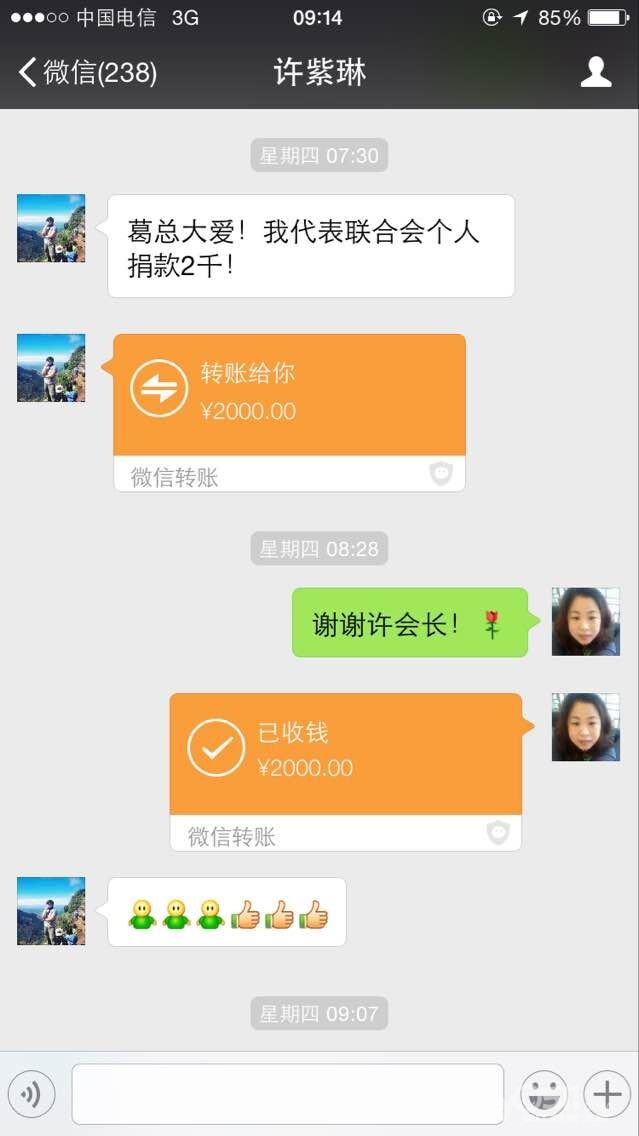Screen dimensions: 639x1136
Task: Go back to the 微信 chat list
Action: tap(88, 72)
